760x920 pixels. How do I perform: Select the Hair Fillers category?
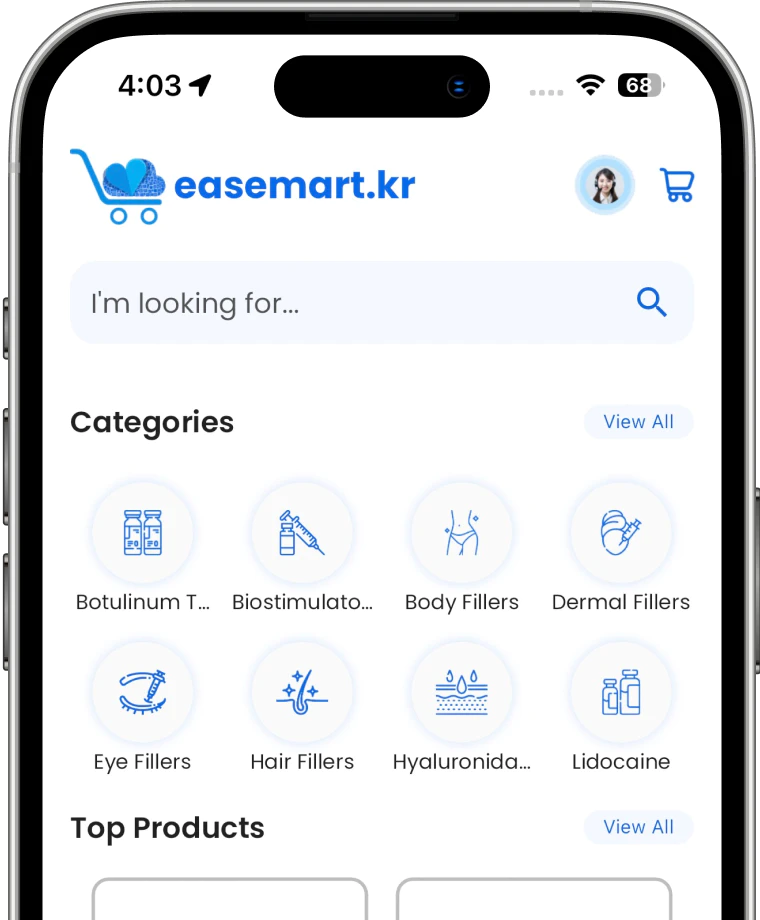click(x=302, y=693)
